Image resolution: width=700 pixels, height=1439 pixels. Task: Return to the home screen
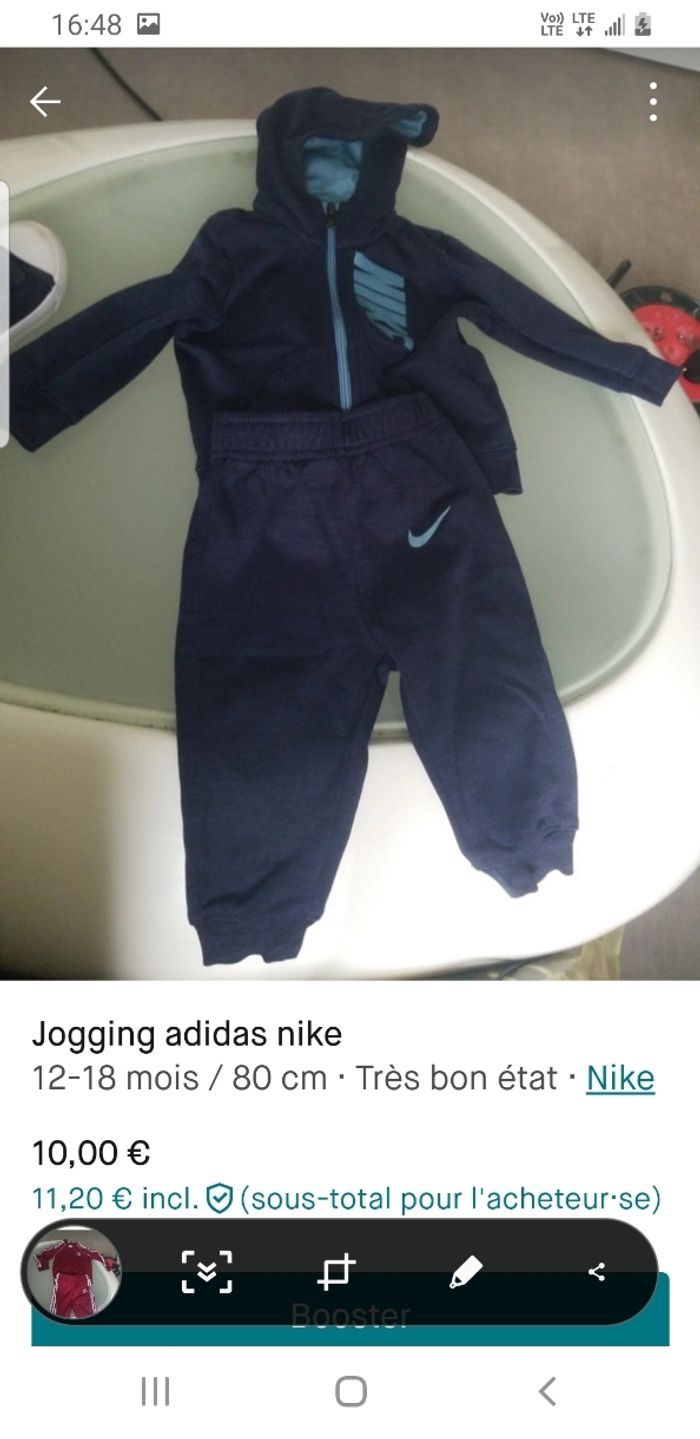click(350, 1391)
